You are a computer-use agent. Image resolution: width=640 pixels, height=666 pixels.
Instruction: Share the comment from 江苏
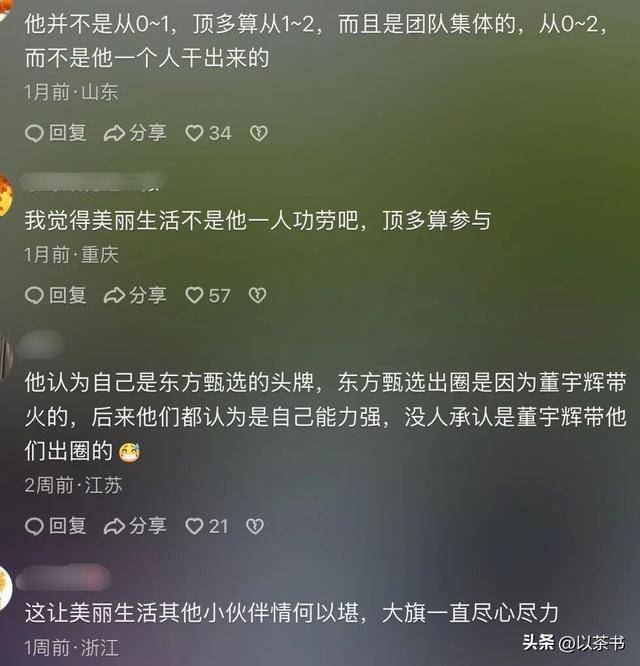[135, 525]
